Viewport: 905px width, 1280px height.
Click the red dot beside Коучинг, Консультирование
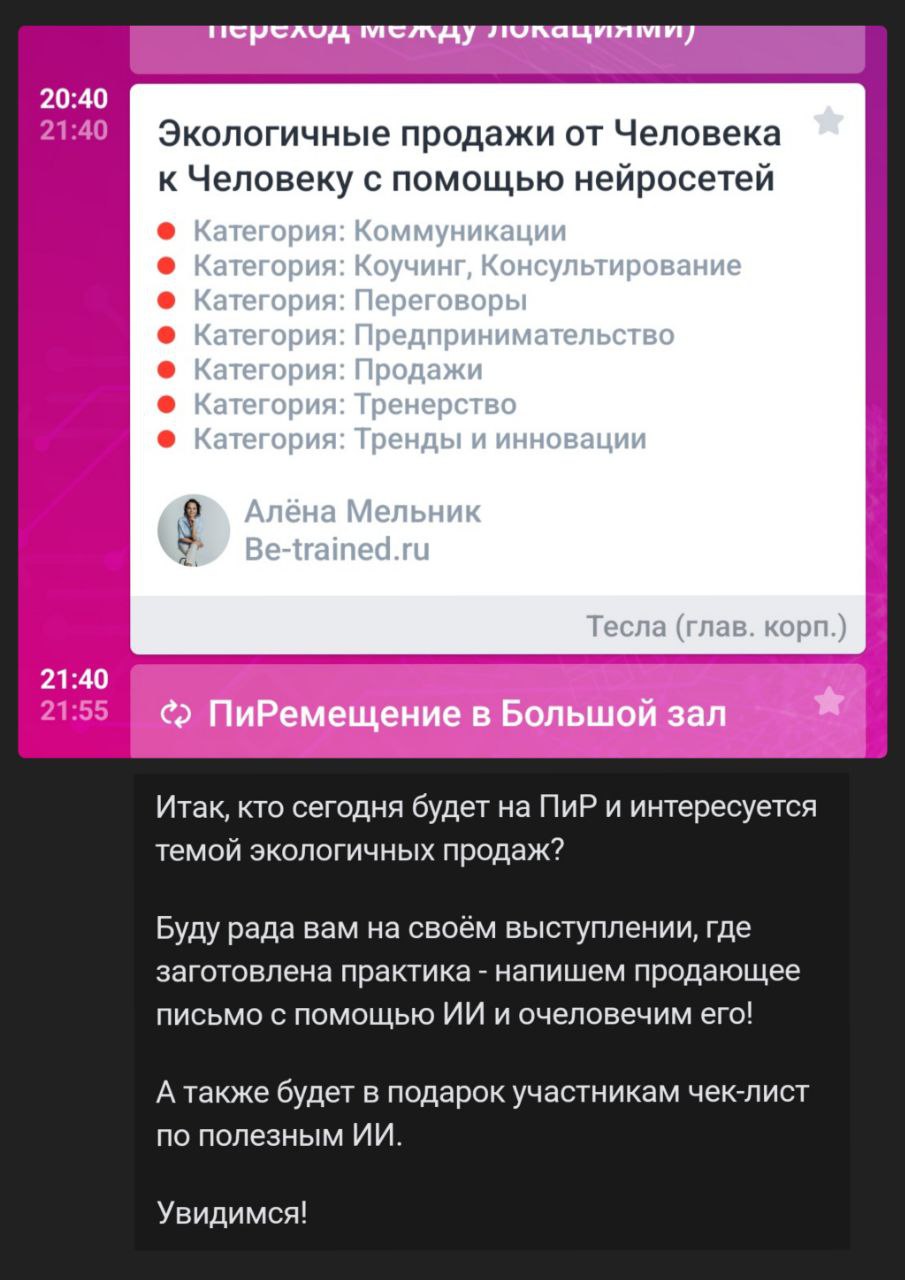point(165,267)
